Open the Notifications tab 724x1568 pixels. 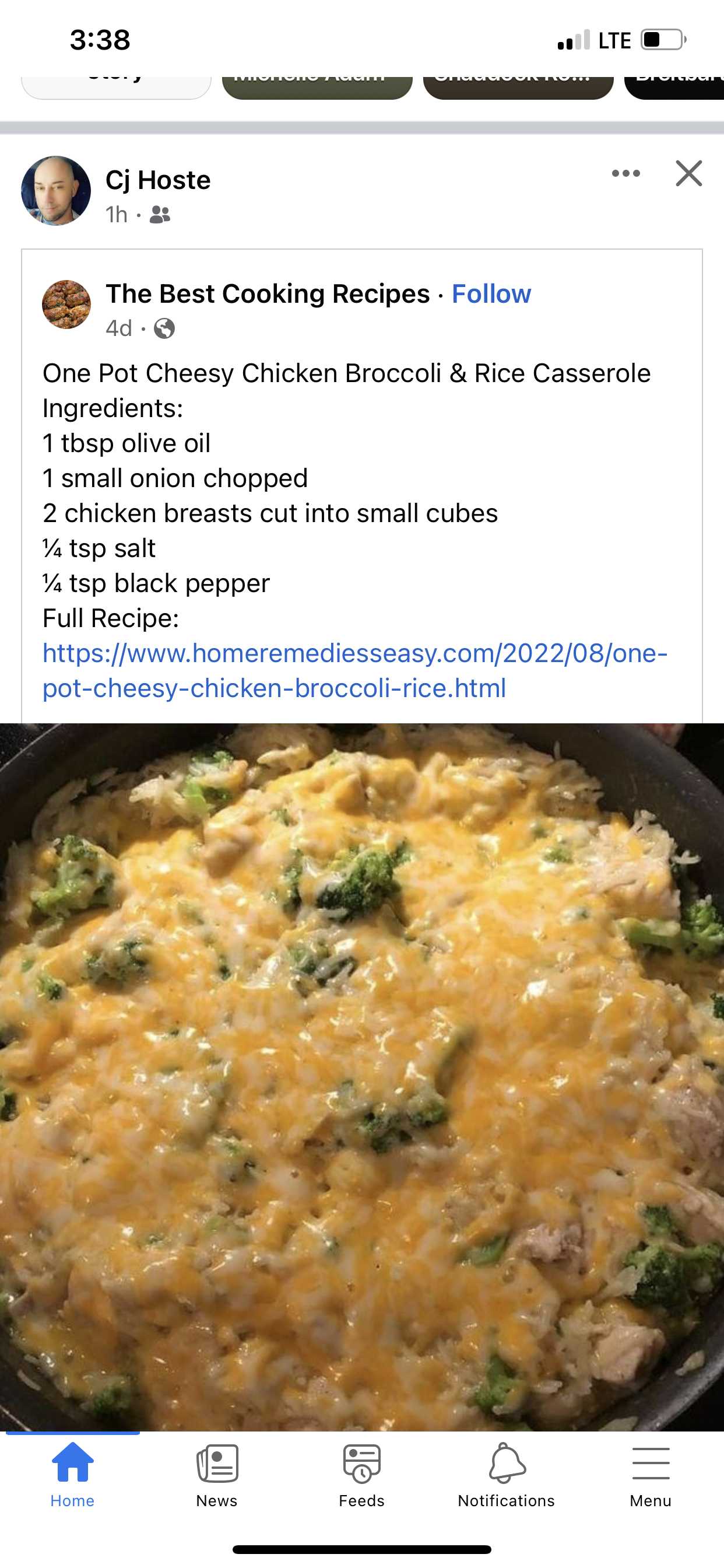click(x=506, y=1475)
